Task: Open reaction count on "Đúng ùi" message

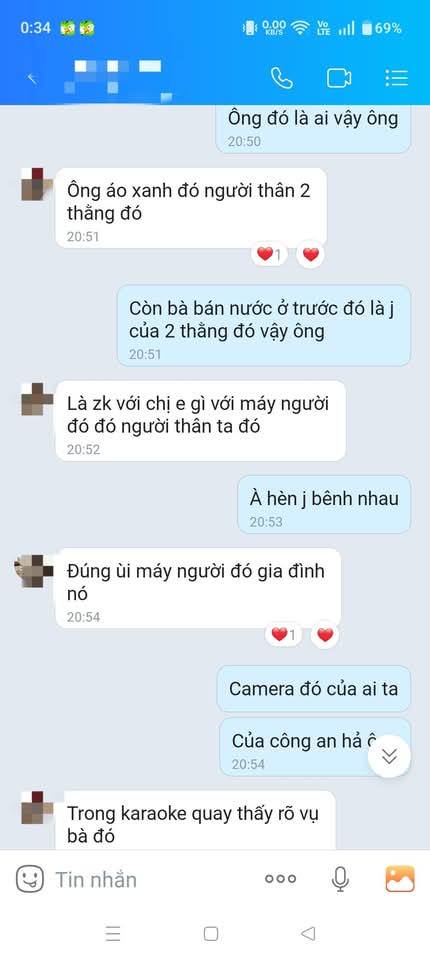Action: tap(284, 635)
